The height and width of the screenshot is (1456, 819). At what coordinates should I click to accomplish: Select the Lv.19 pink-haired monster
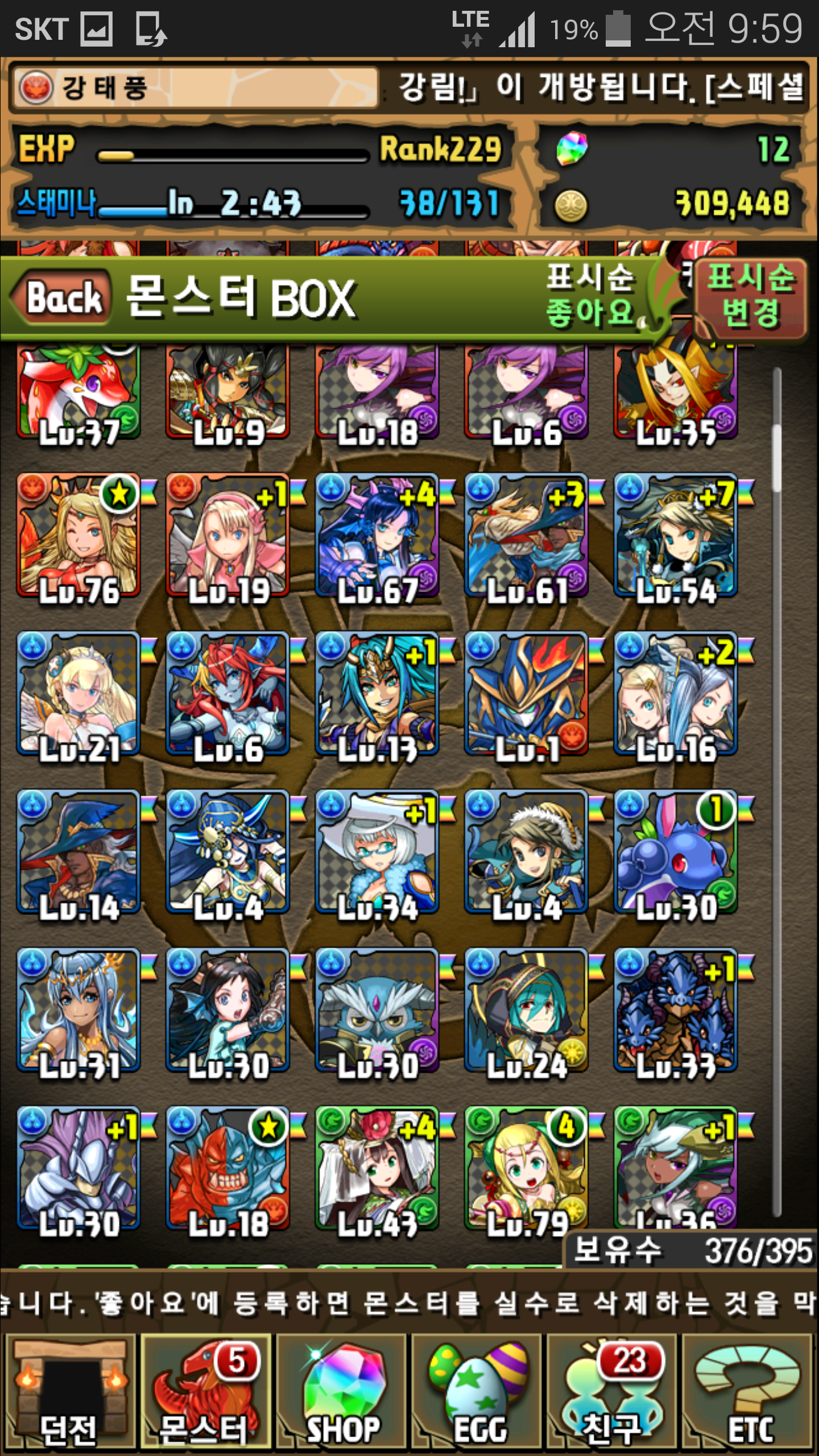(x=227, y=537)
